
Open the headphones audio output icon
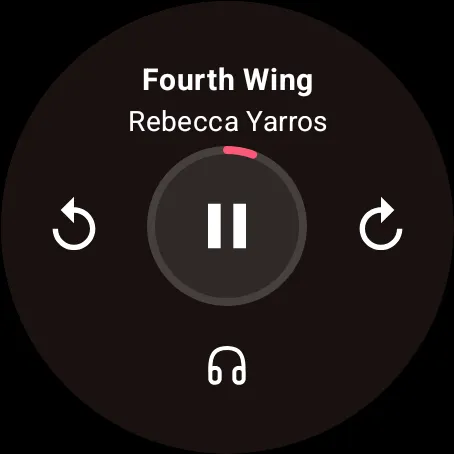click(227, 366)
